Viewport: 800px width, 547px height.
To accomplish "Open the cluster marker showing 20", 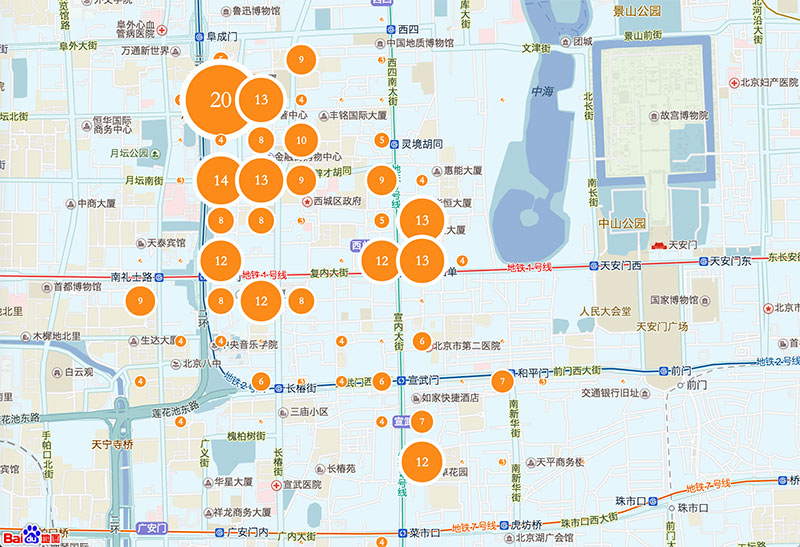I will click(x=220, y=98).
